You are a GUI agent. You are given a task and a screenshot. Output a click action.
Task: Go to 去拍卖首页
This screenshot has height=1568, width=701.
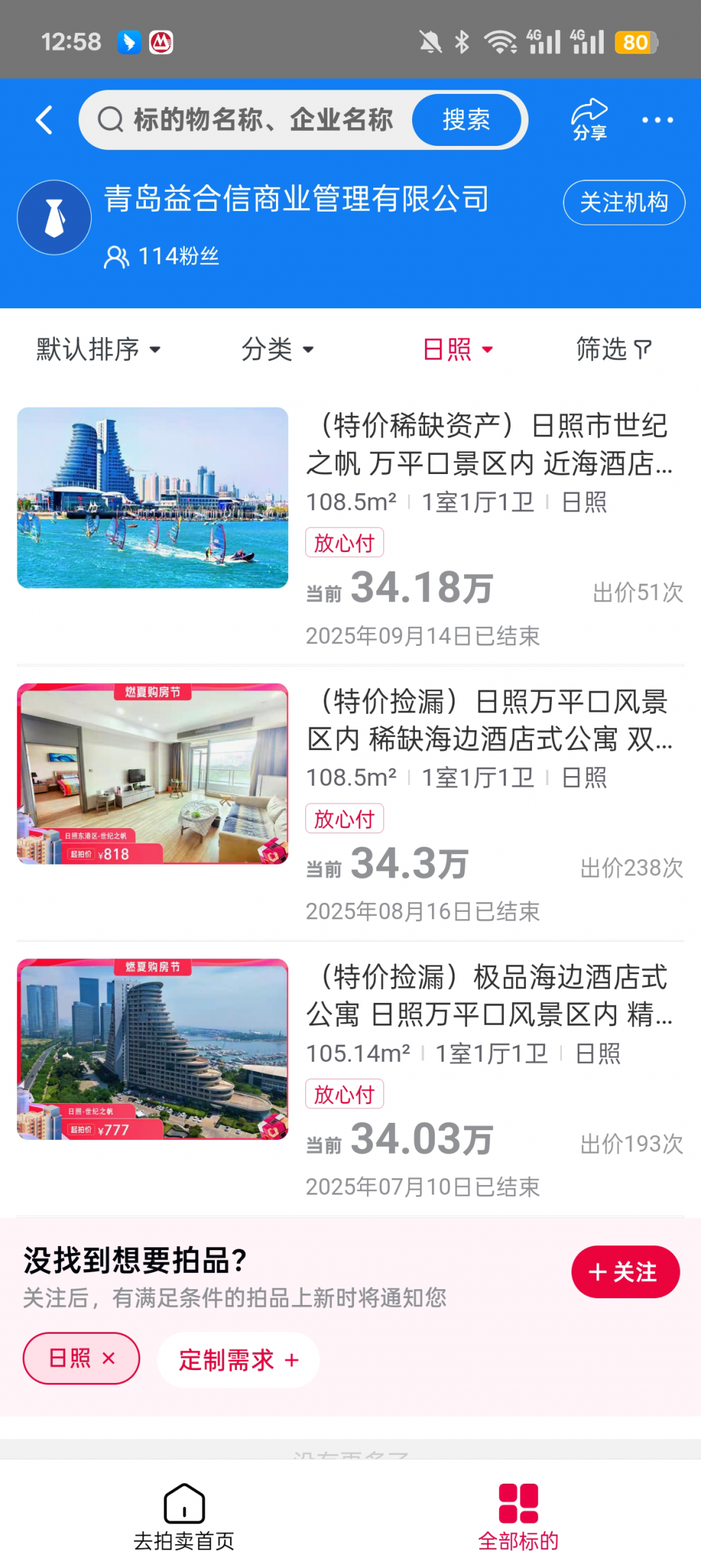[x=184, y=1516]
